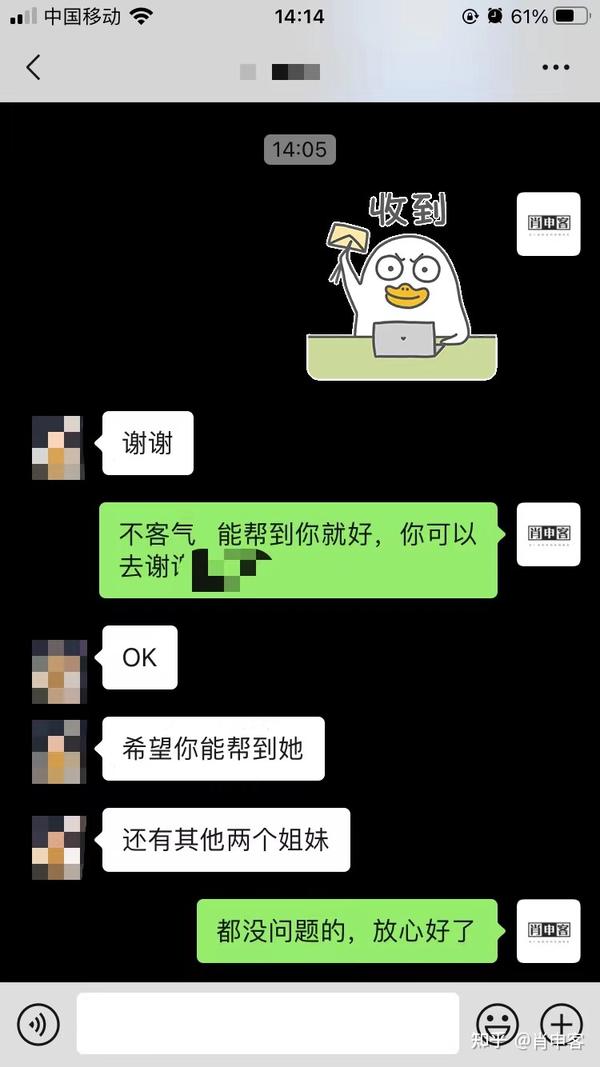Open the plus attachments menu
The width and height of the screenshot is (600, 1067).
(562, 1024)
